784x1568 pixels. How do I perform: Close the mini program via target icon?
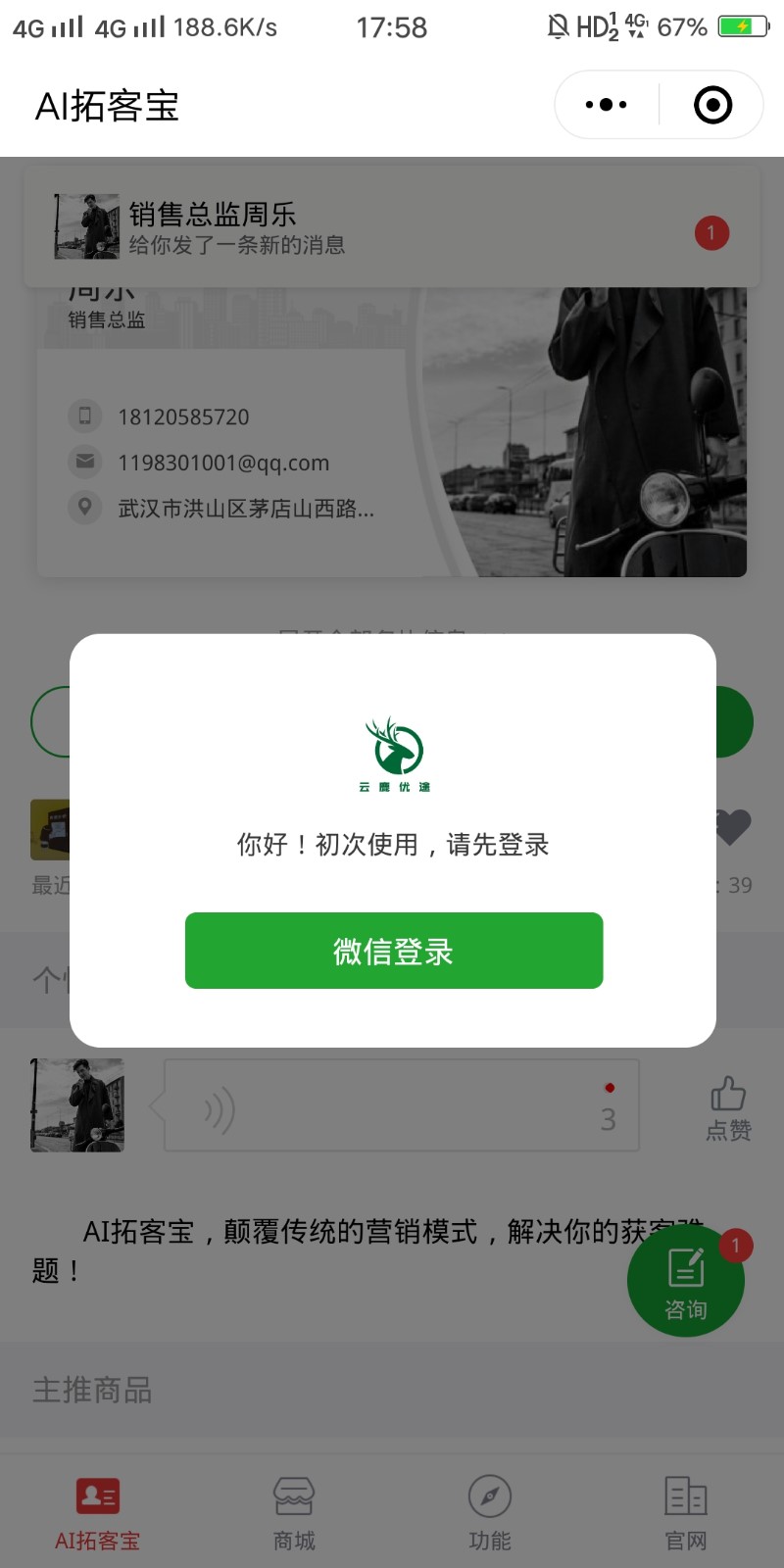click(x=712, y=105)
